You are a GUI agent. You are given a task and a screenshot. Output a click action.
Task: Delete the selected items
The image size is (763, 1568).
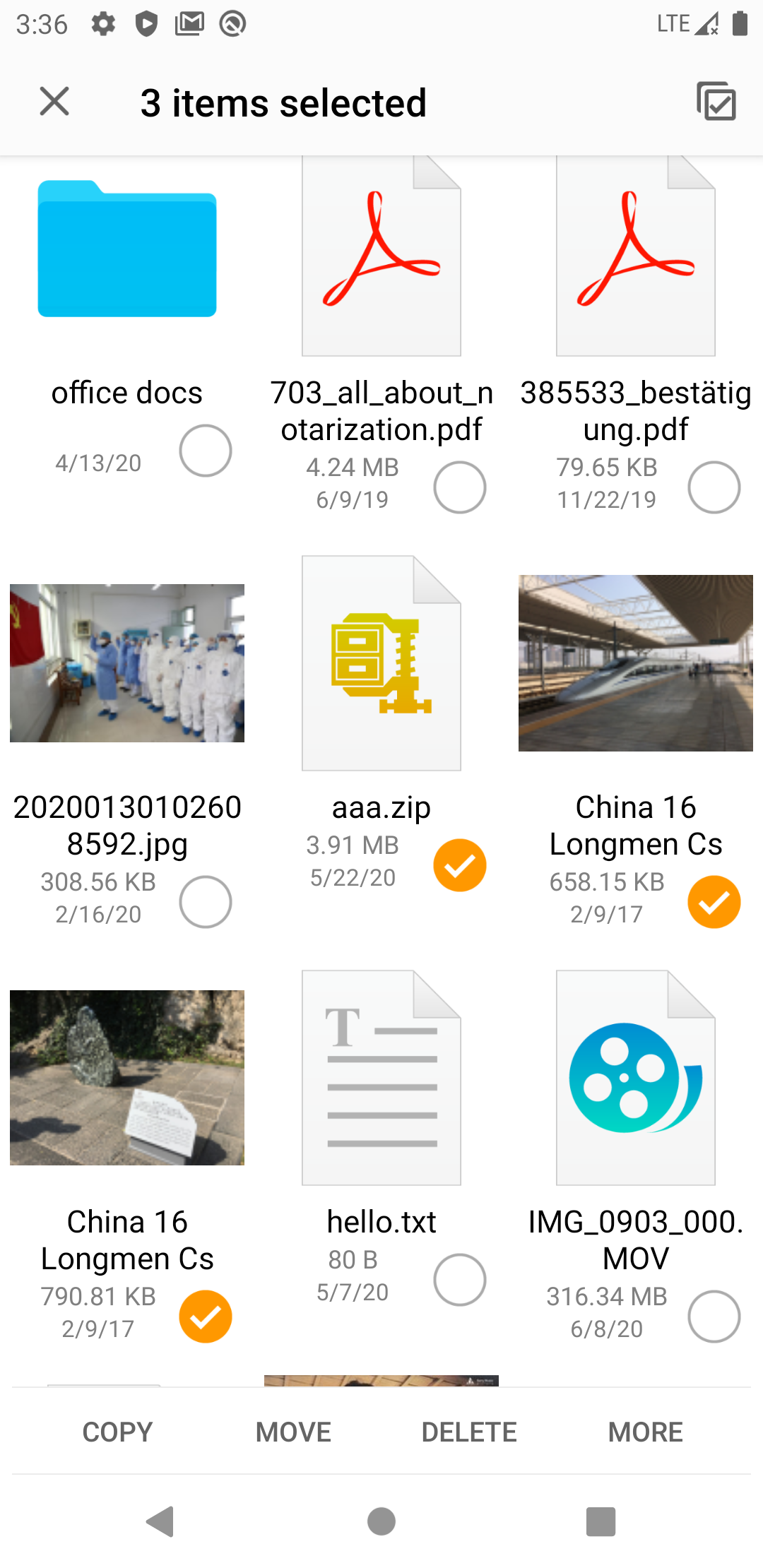pyautogui.click(x=469, y=1432)
